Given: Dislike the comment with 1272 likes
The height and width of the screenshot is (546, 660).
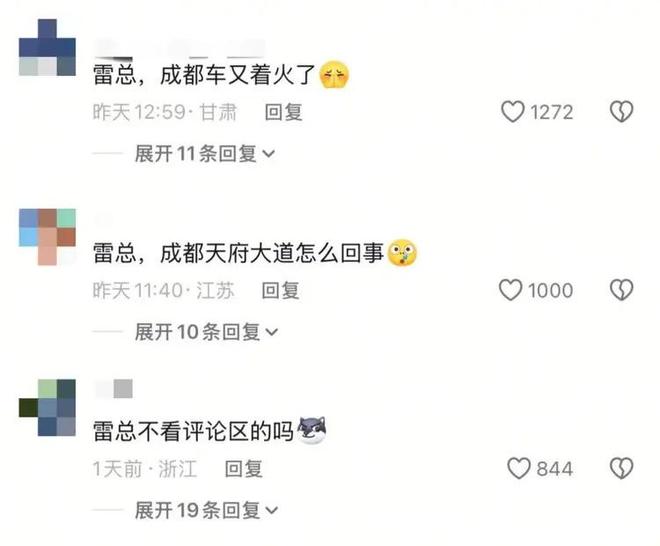Looking at the screenshot, I should [621, 112].
